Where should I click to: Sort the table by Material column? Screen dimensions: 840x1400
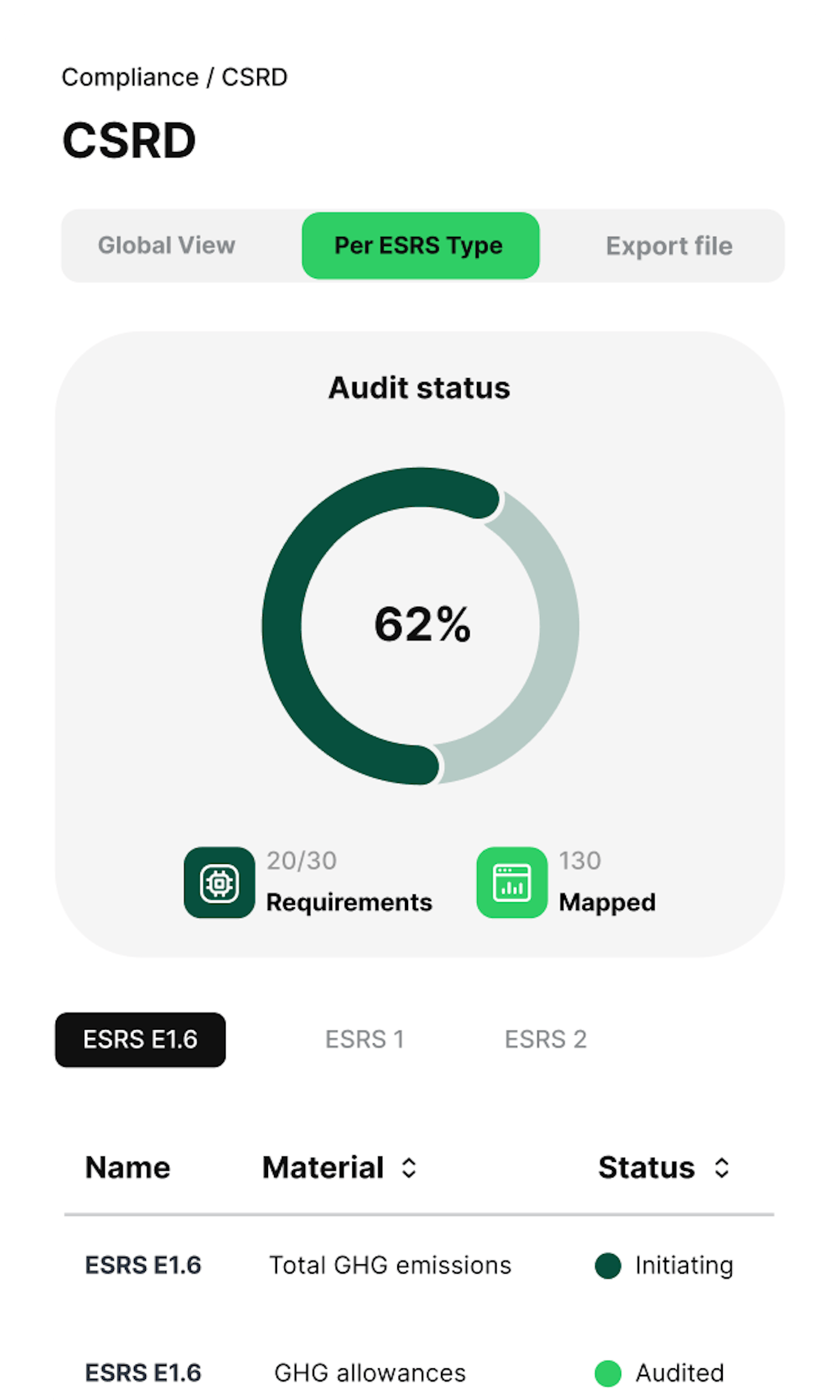click(x=409, y=1167)
